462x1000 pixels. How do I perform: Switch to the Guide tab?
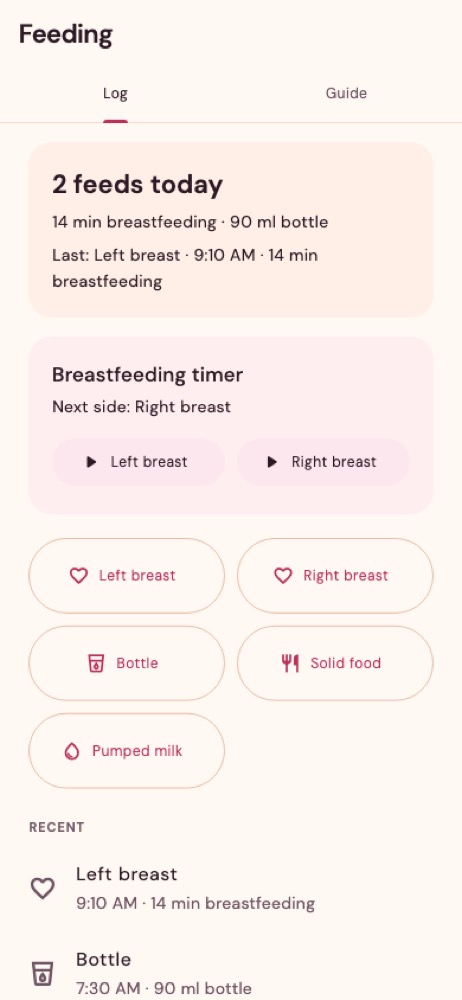pyautogui.click(x=346, y=93)
